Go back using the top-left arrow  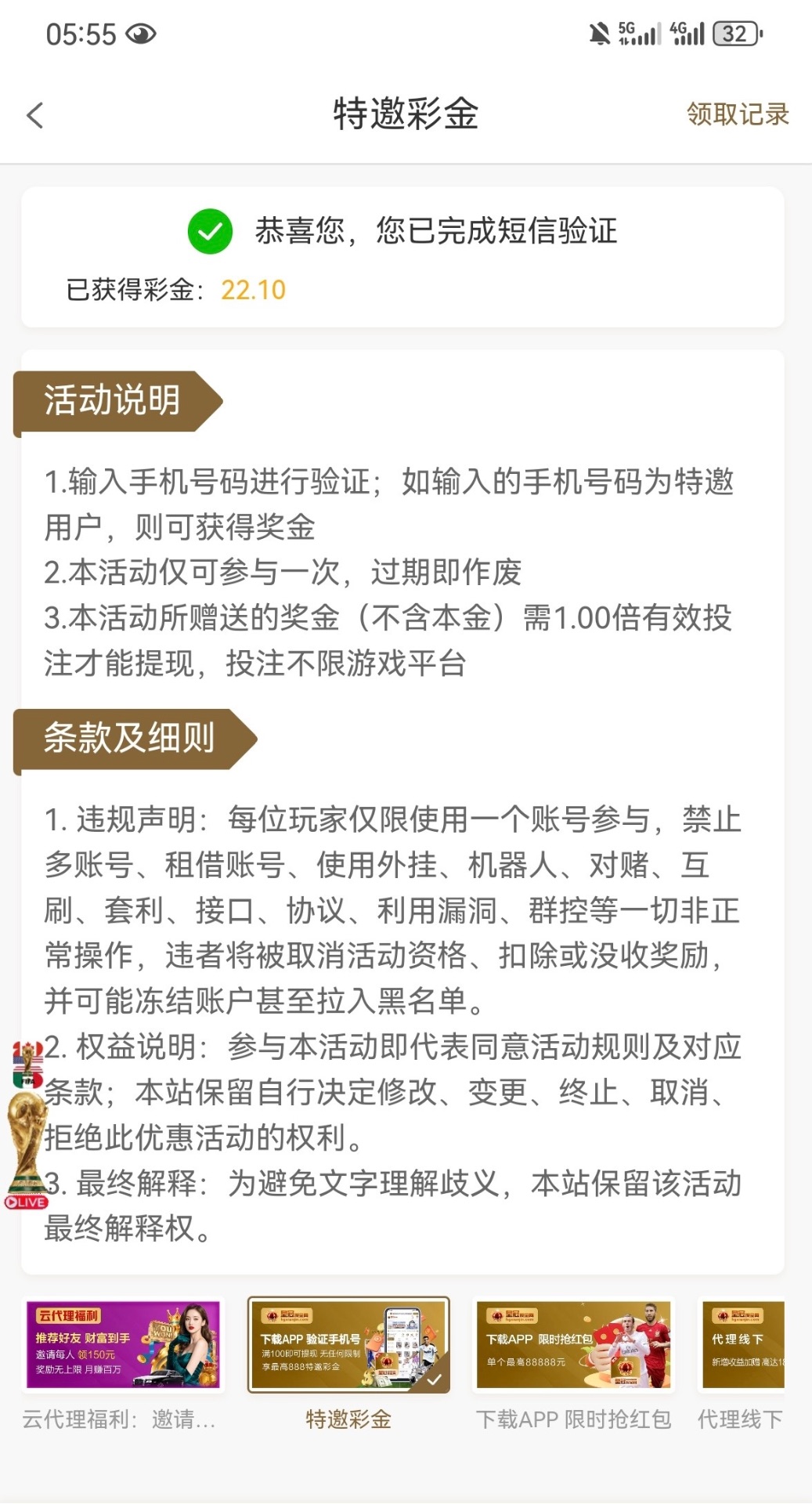pyautogui.click(x=35, y=115)
